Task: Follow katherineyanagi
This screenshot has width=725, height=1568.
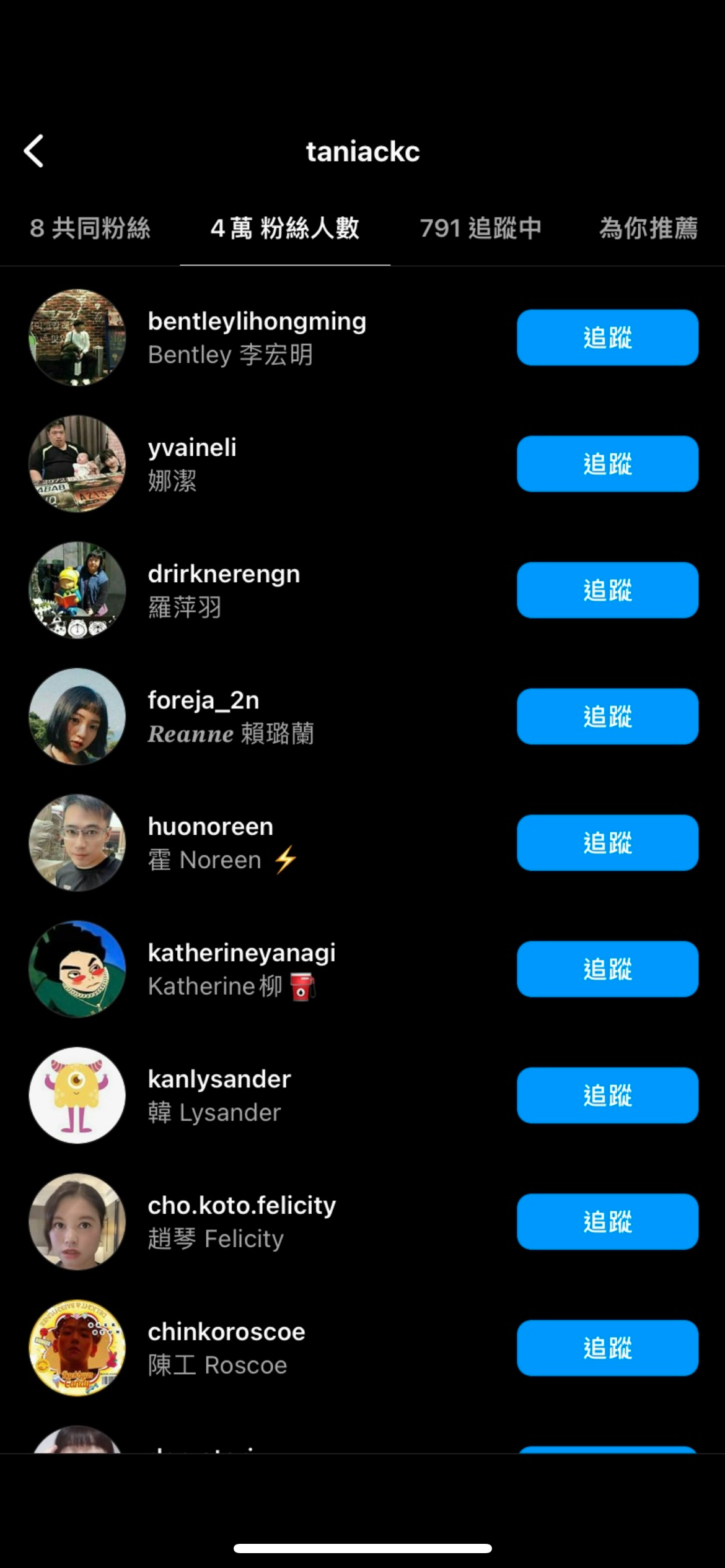Action: pyautogui.click(x=607, y=969)
